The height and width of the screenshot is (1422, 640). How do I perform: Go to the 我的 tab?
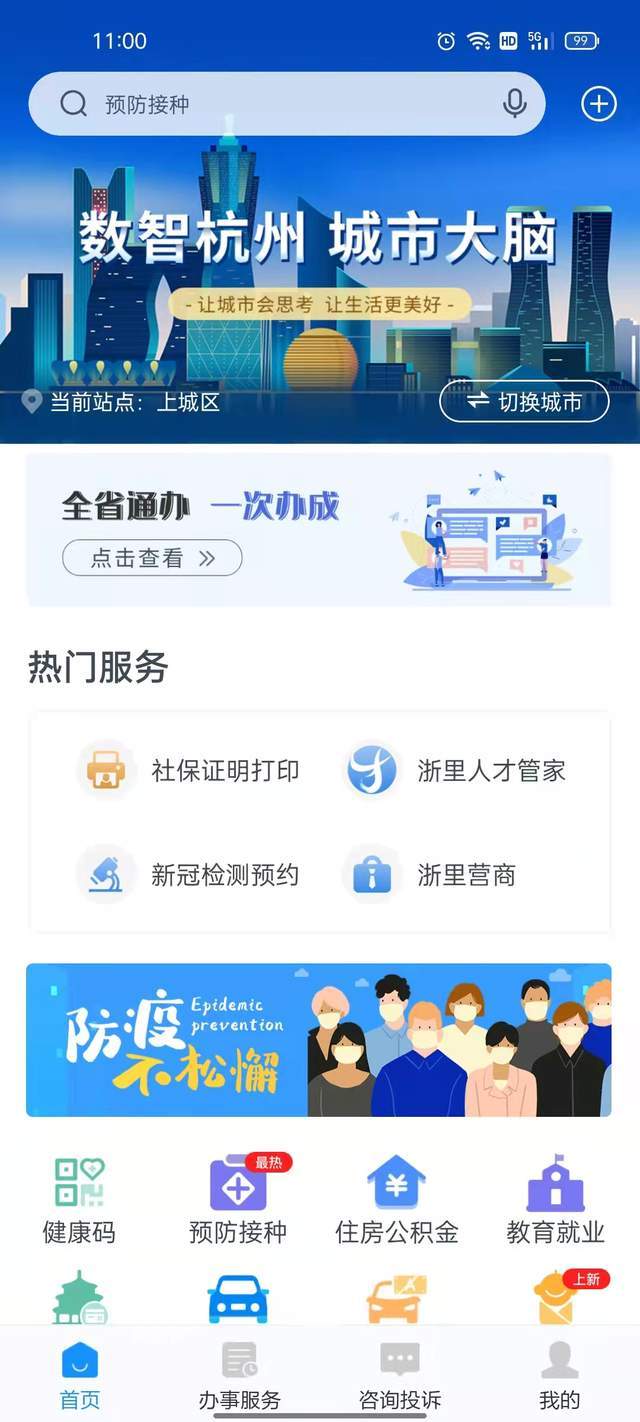point(559,1376)
